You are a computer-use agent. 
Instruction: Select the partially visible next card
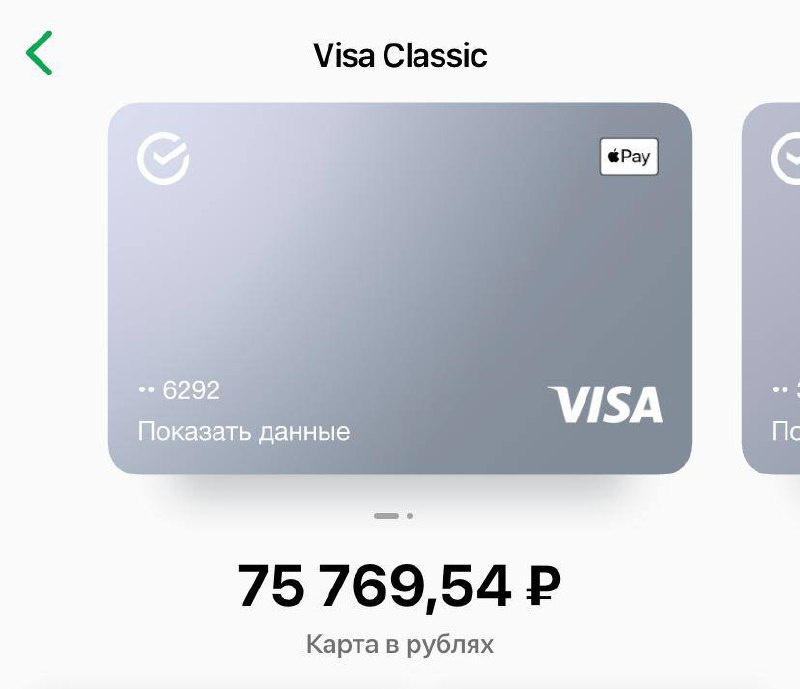coord(772,290)
